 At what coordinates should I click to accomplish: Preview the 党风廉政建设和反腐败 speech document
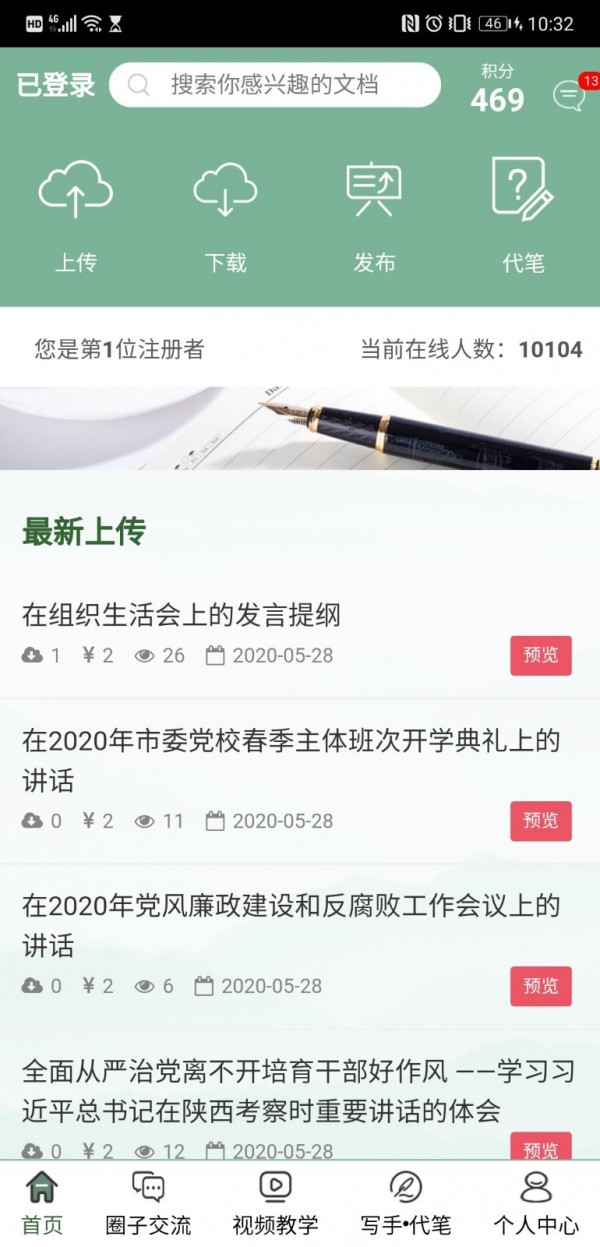click(x=540, y=986)
